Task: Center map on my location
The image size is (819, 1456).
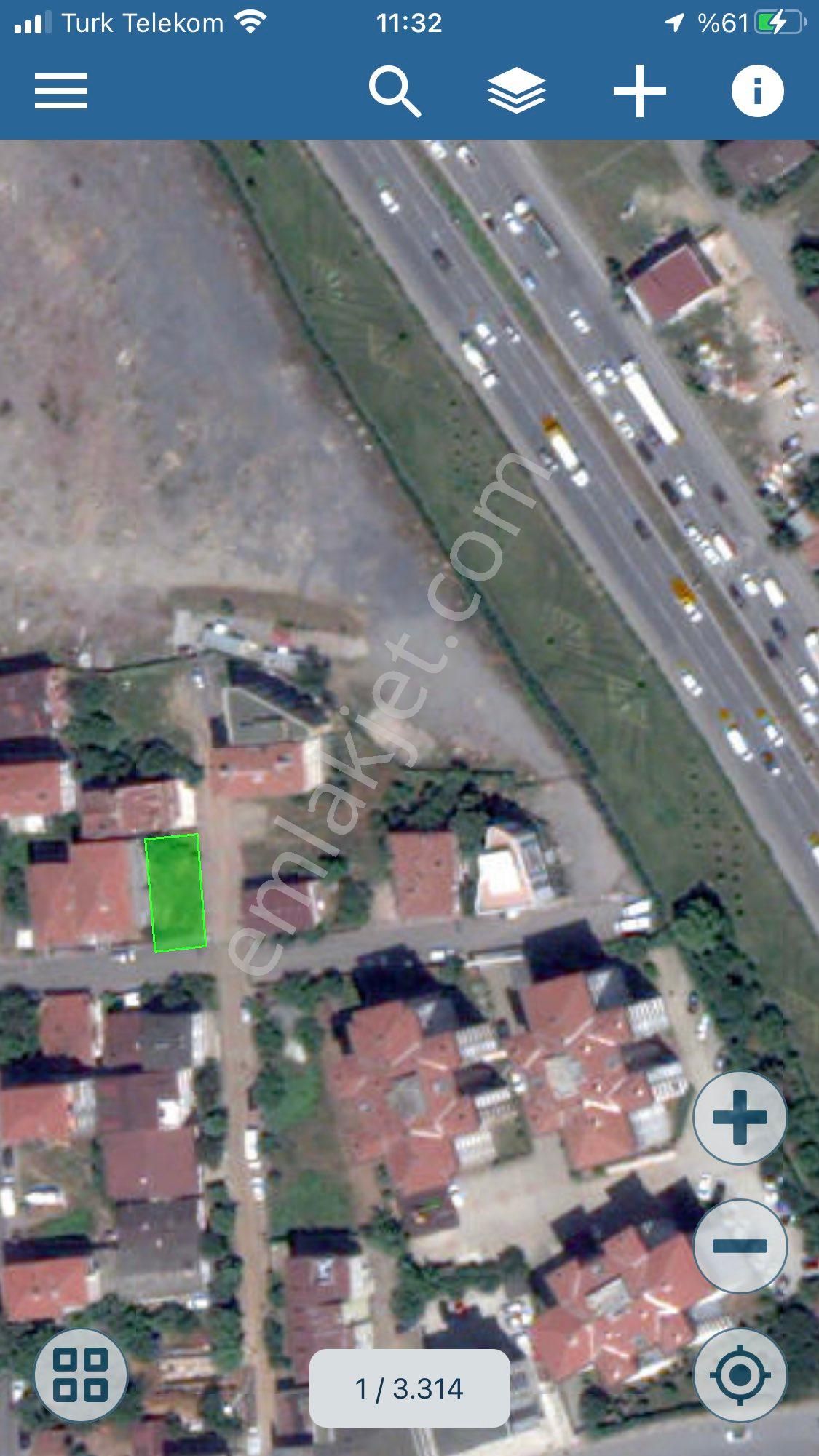Action: coord(740,1375)
